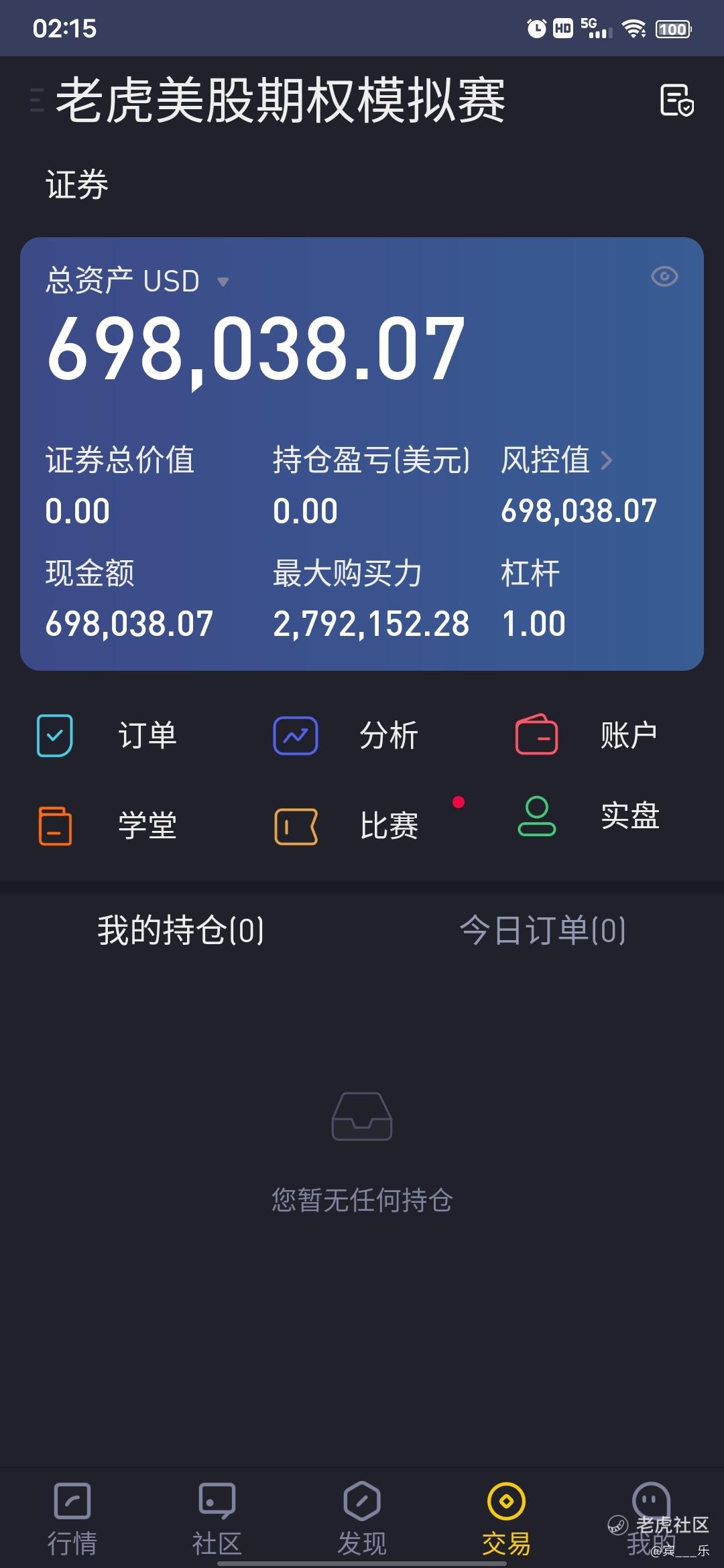
Task: Open the document shield icon at top right
Action: (x=676, y=101)
